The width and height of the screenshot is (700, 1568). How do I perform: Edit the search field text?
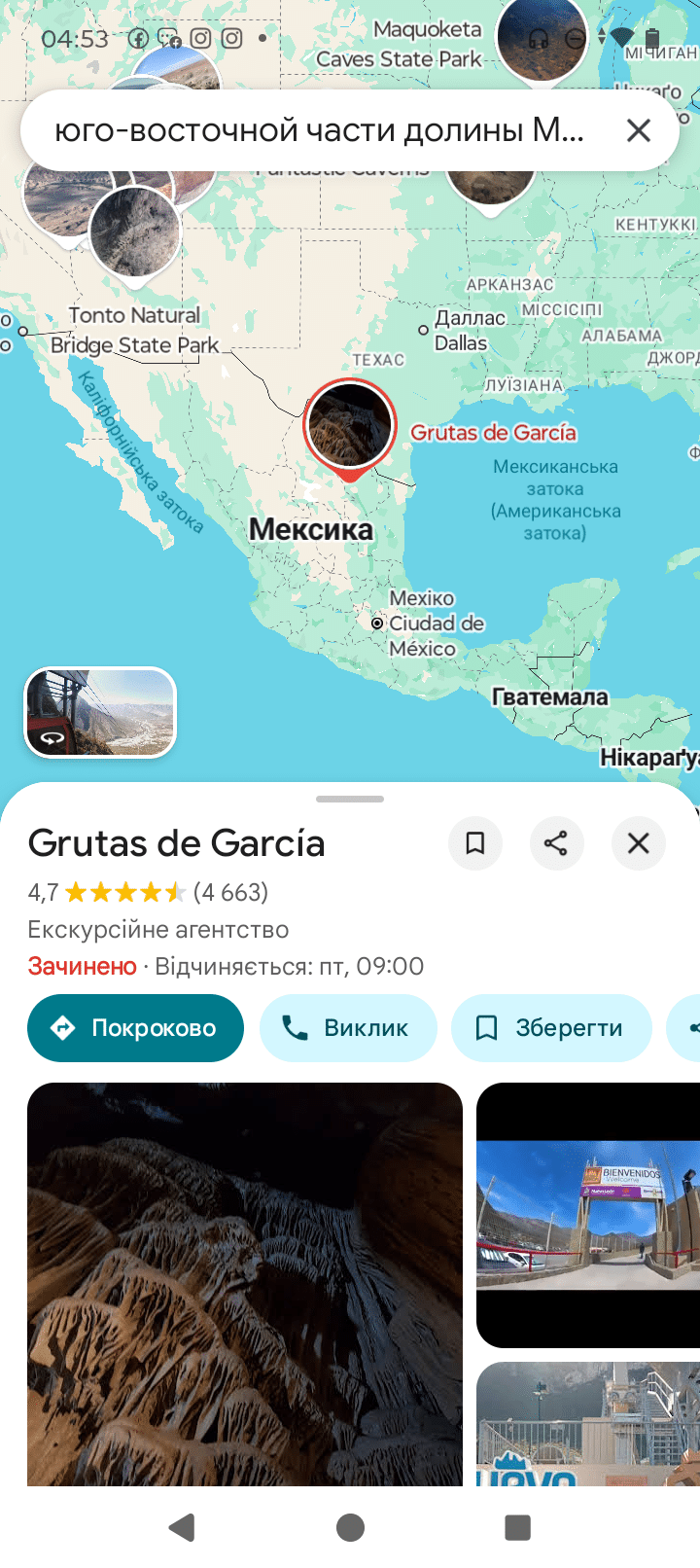pos(319,130)
